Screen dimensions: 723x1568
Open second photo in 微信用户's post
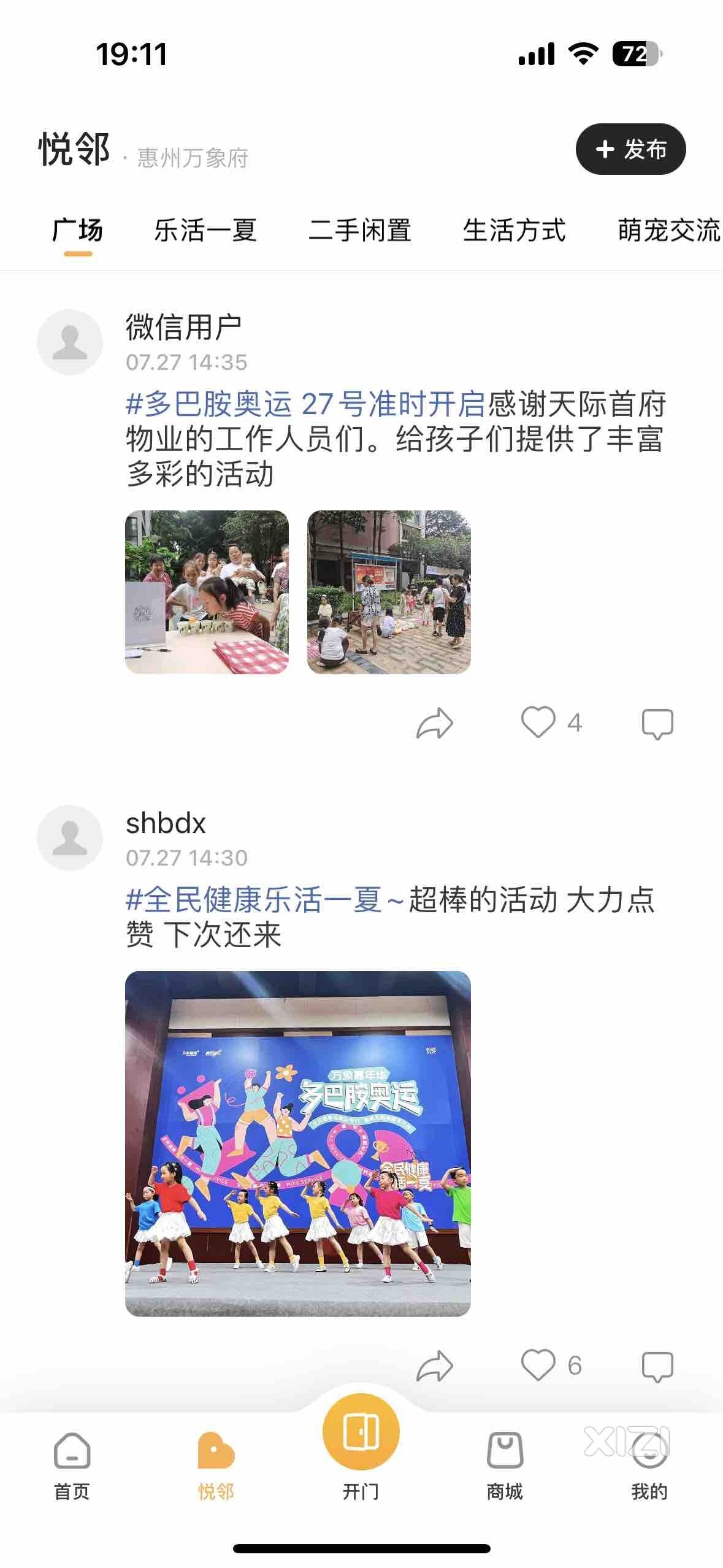pyautogui.click(x=389, y=592)
